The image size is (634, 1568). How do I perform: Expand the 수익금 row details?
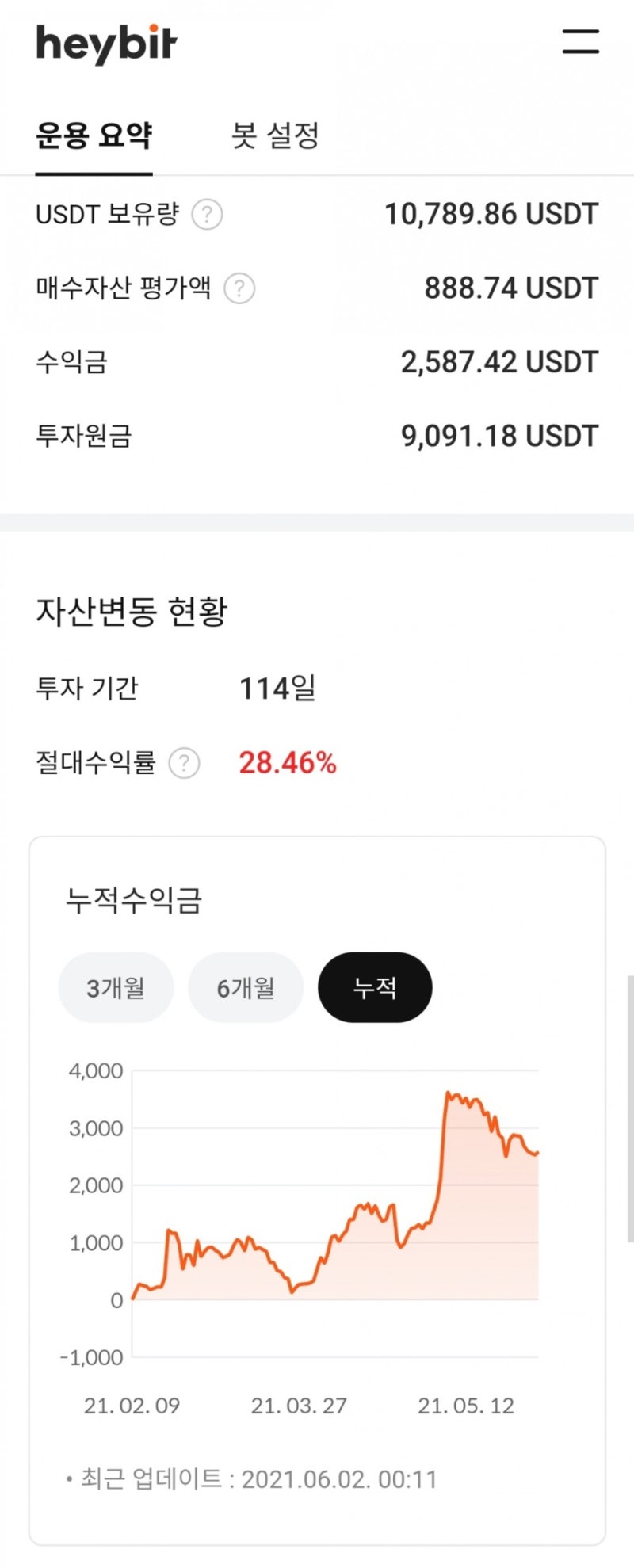(x=317, y=362)
